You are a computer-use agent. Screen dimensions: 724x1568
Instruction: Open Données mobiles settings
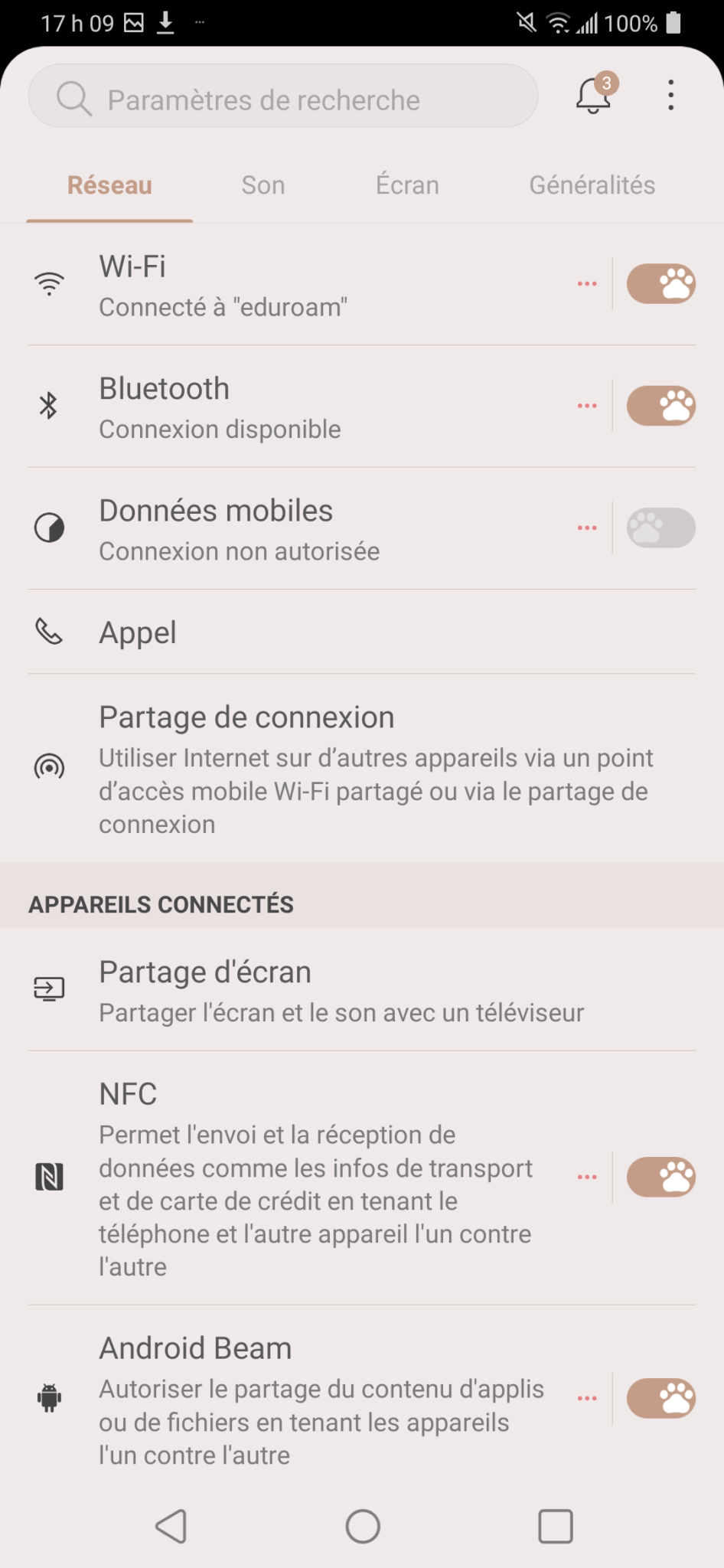[306, 528]
